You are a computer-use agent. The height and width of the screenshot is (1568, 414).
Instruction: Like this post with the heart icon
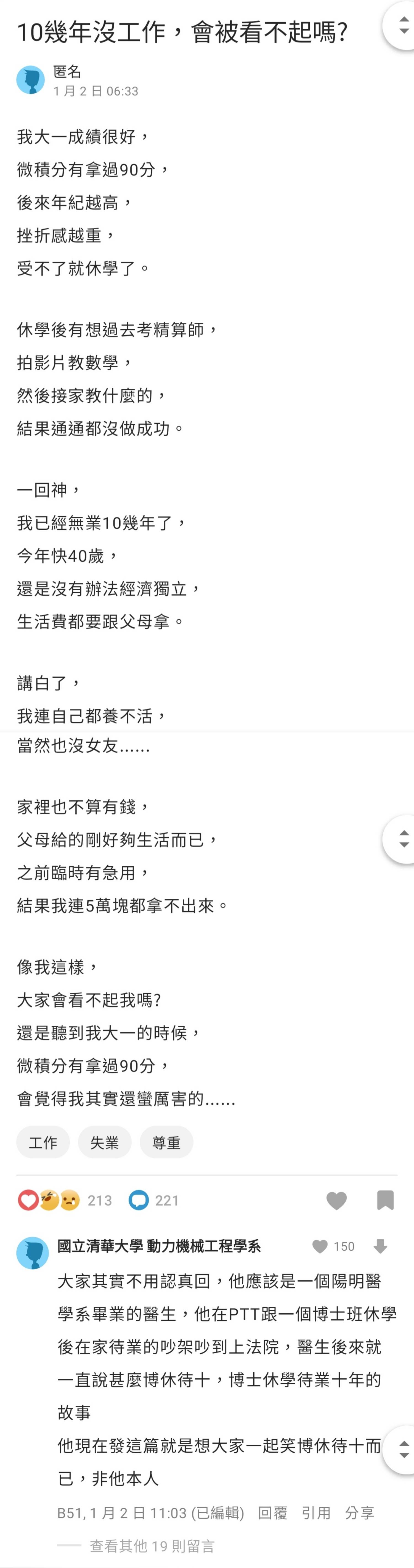[336, 1200]
